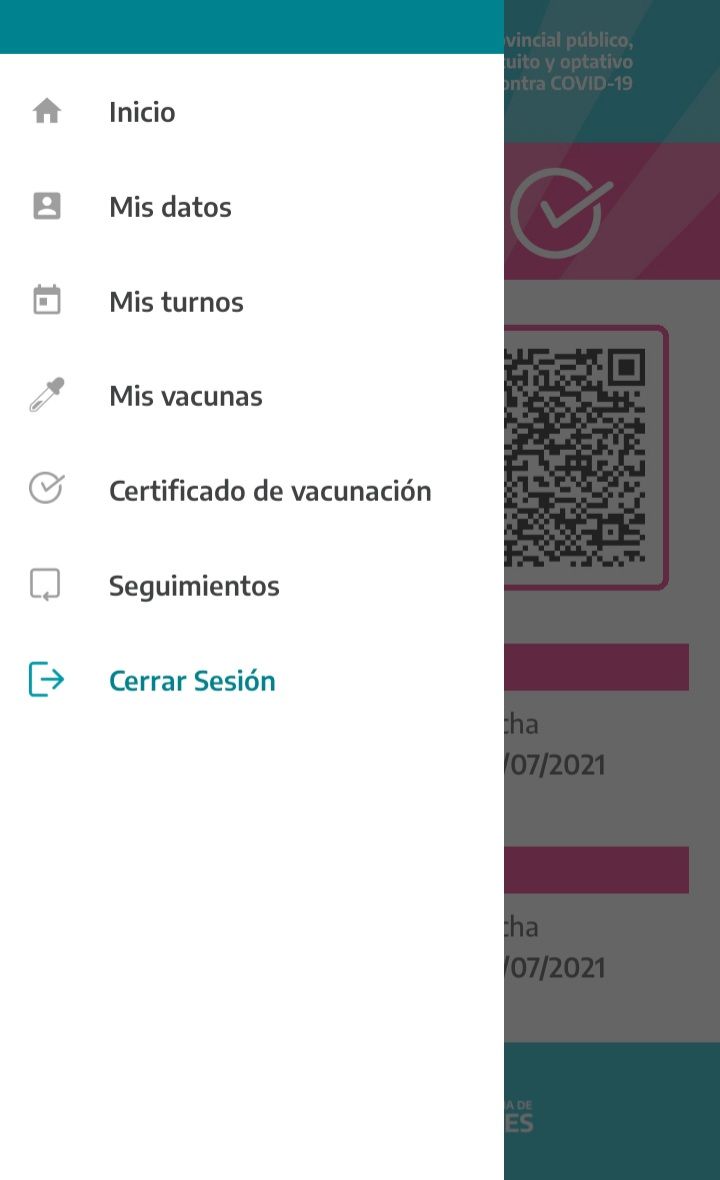View Mis turnos
Viewport: 720px width, 1180px height.
click(176, 302)
